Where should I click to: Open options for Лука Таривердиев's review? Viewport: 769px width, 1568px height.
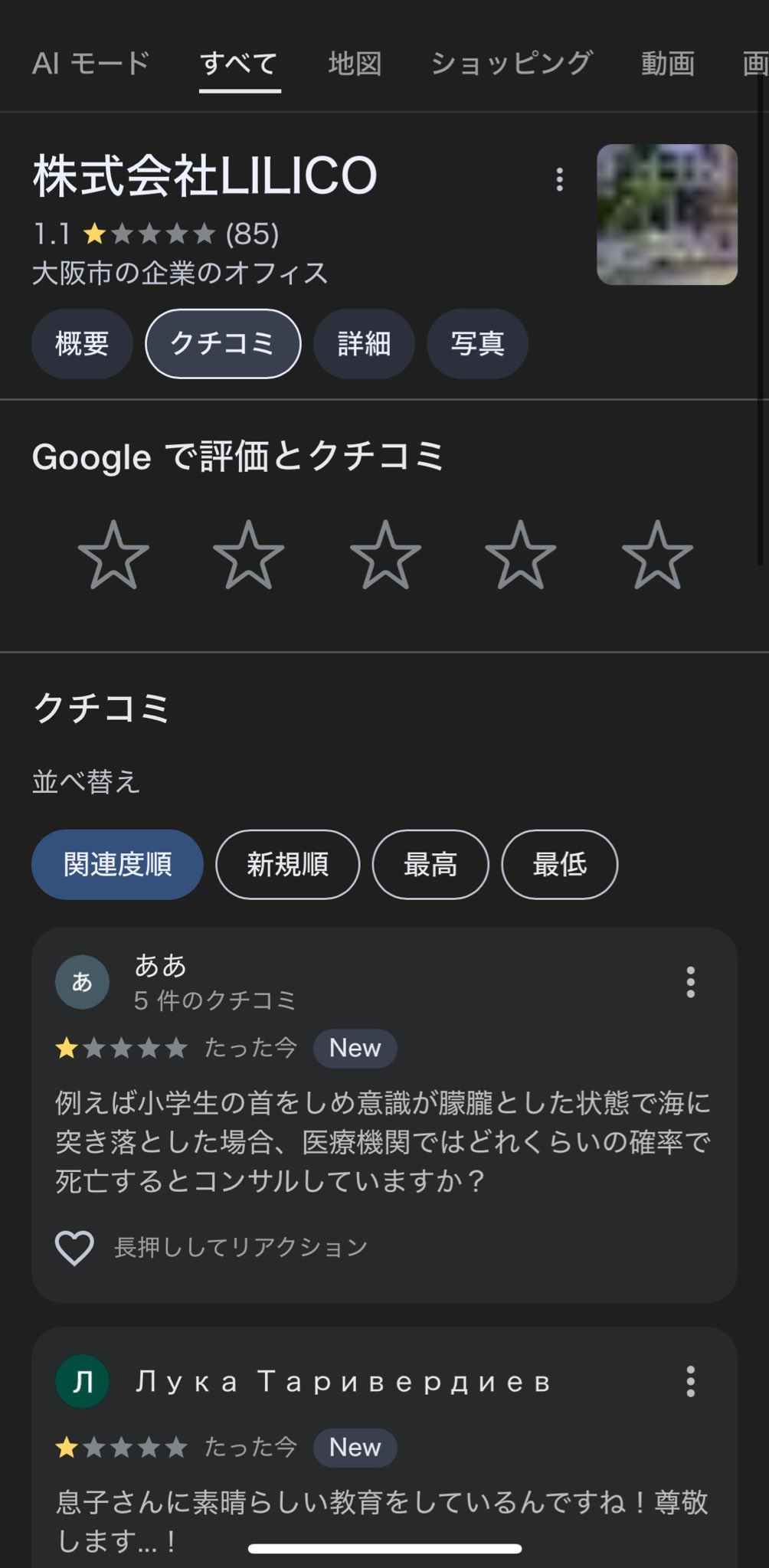(x=690, y=1381)
